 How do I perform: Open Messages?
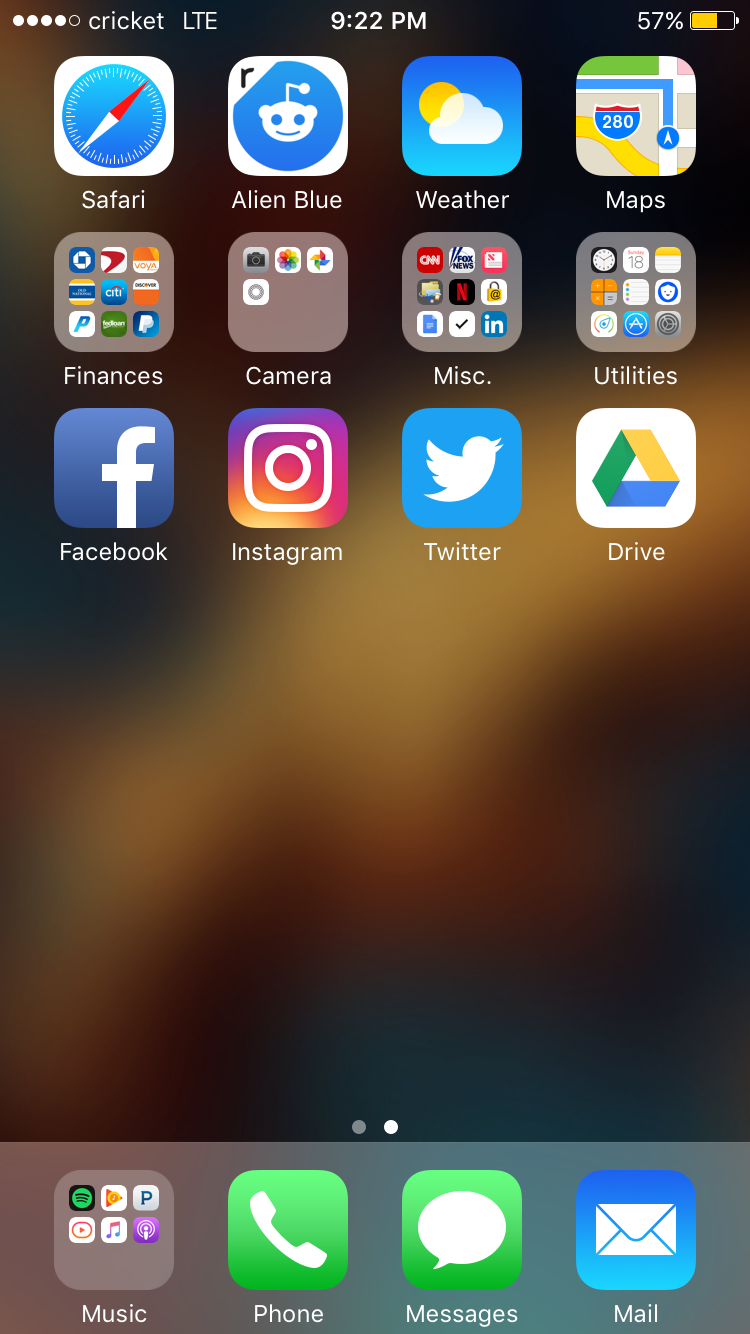coord(462,1230)
